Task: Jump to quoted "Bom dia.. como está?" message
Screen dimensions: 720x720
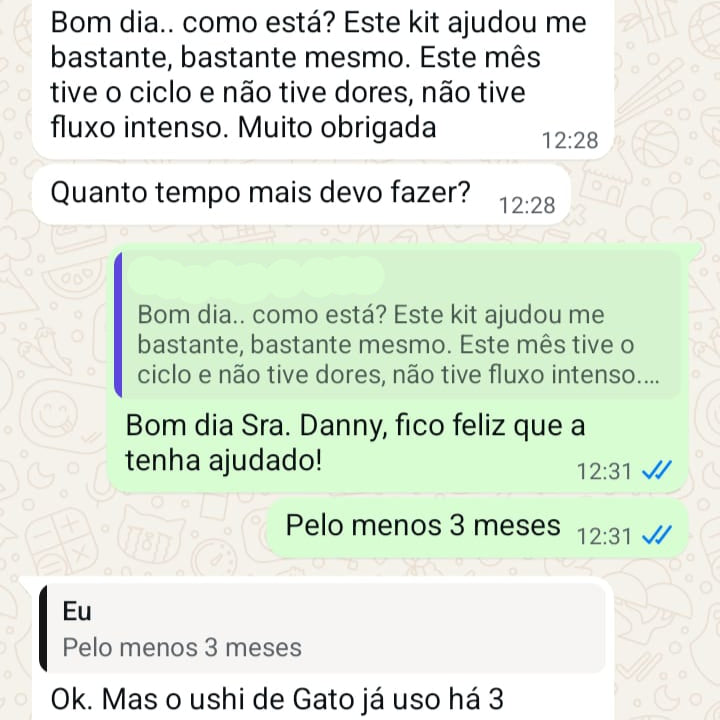Action: [398, 326]
